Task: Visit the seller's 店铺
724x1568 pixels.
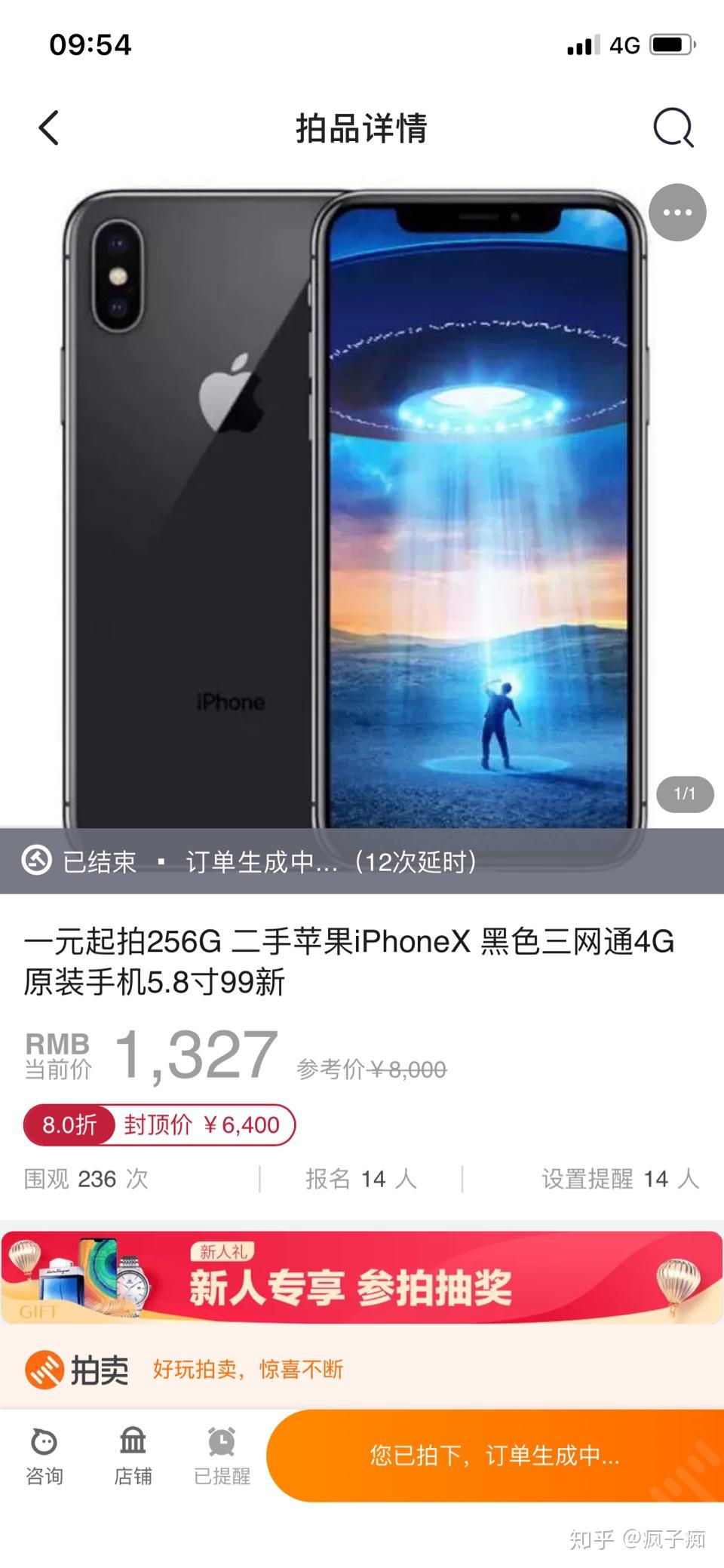Action: (x=133, y=1456)
